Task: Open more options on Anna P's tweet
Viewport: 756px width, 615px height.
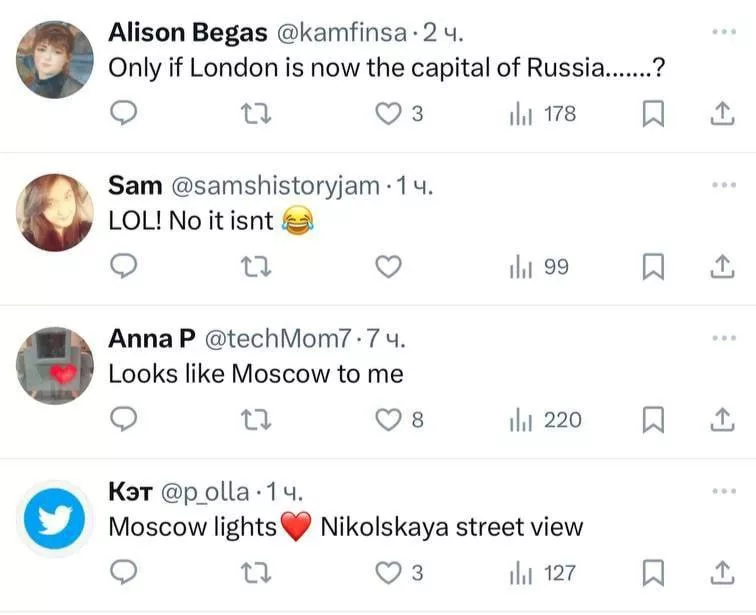Action: coord(723,338)
